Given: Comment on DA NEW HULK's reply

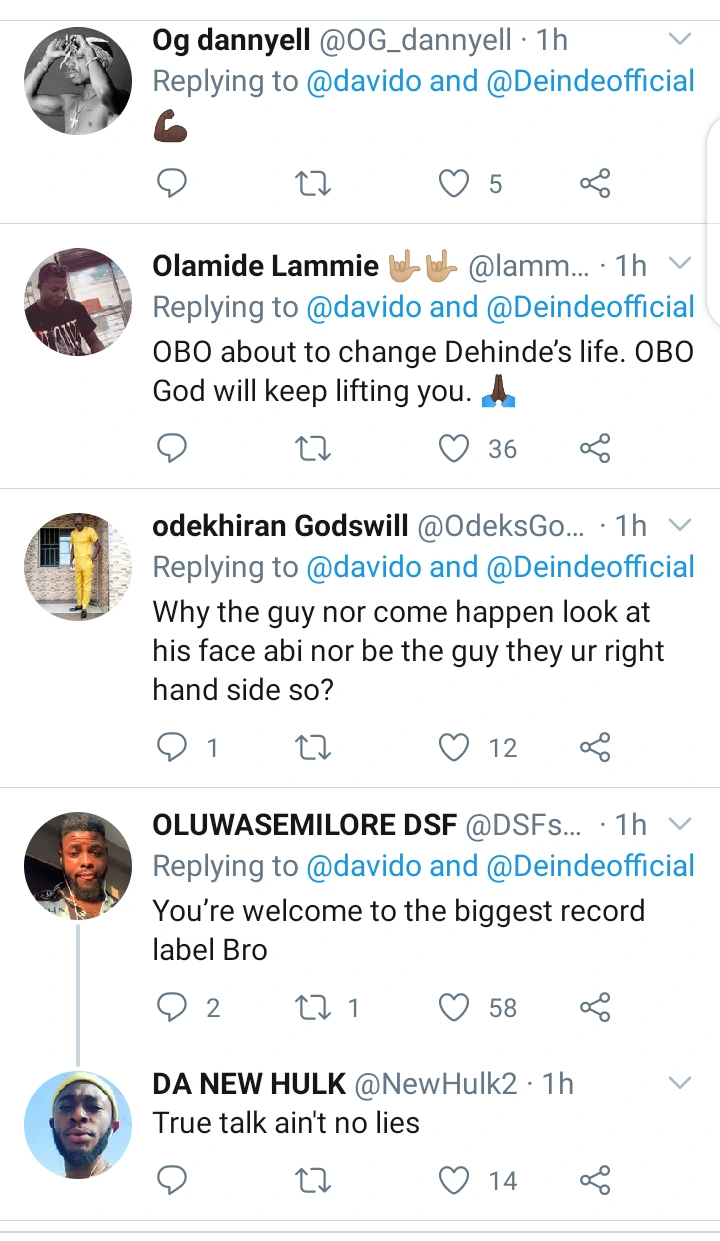Looking at the screenshot, I should coord(173,1181).
